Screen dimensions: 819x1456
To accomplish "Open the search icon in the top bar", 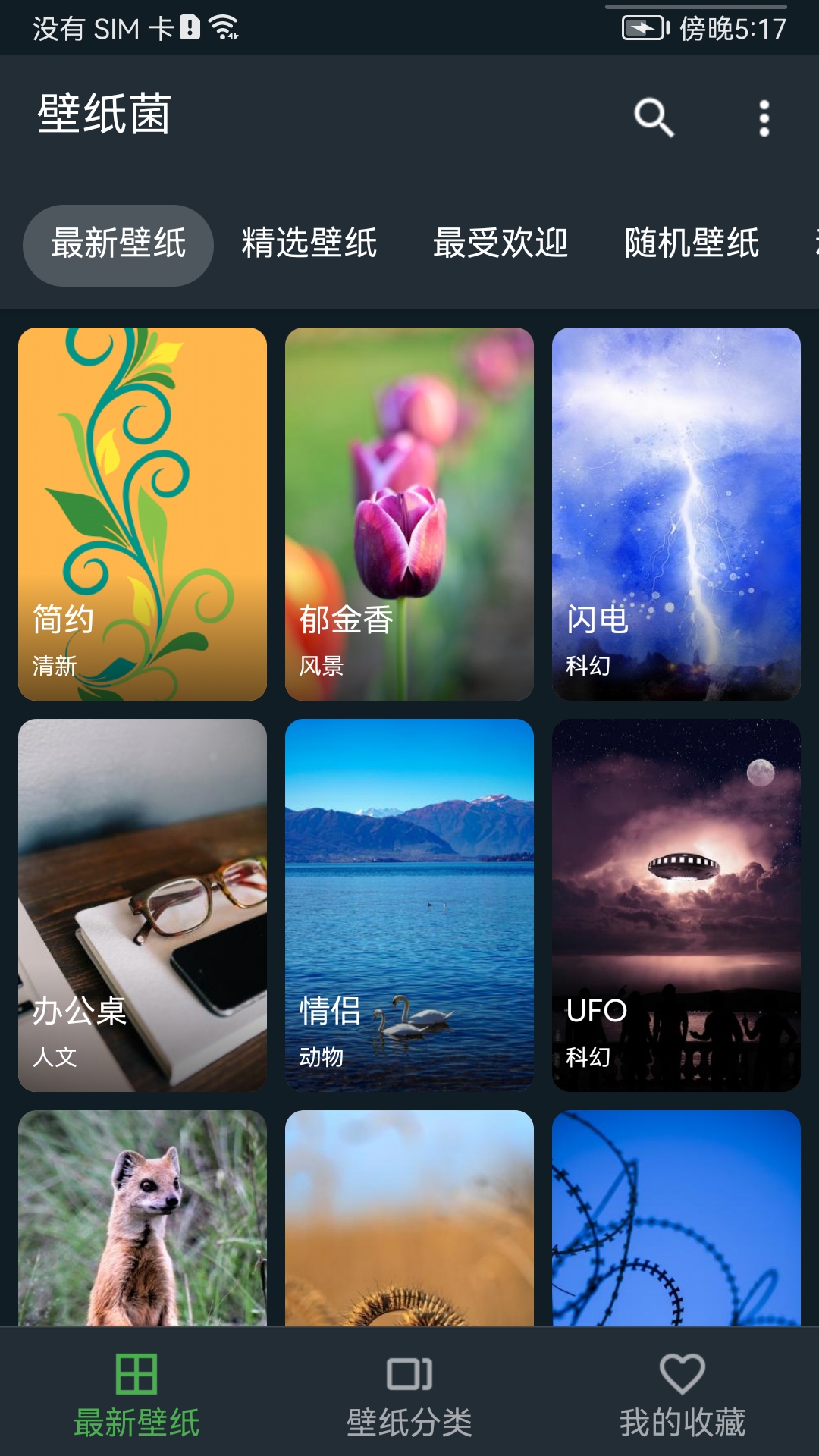I will 654,118.
